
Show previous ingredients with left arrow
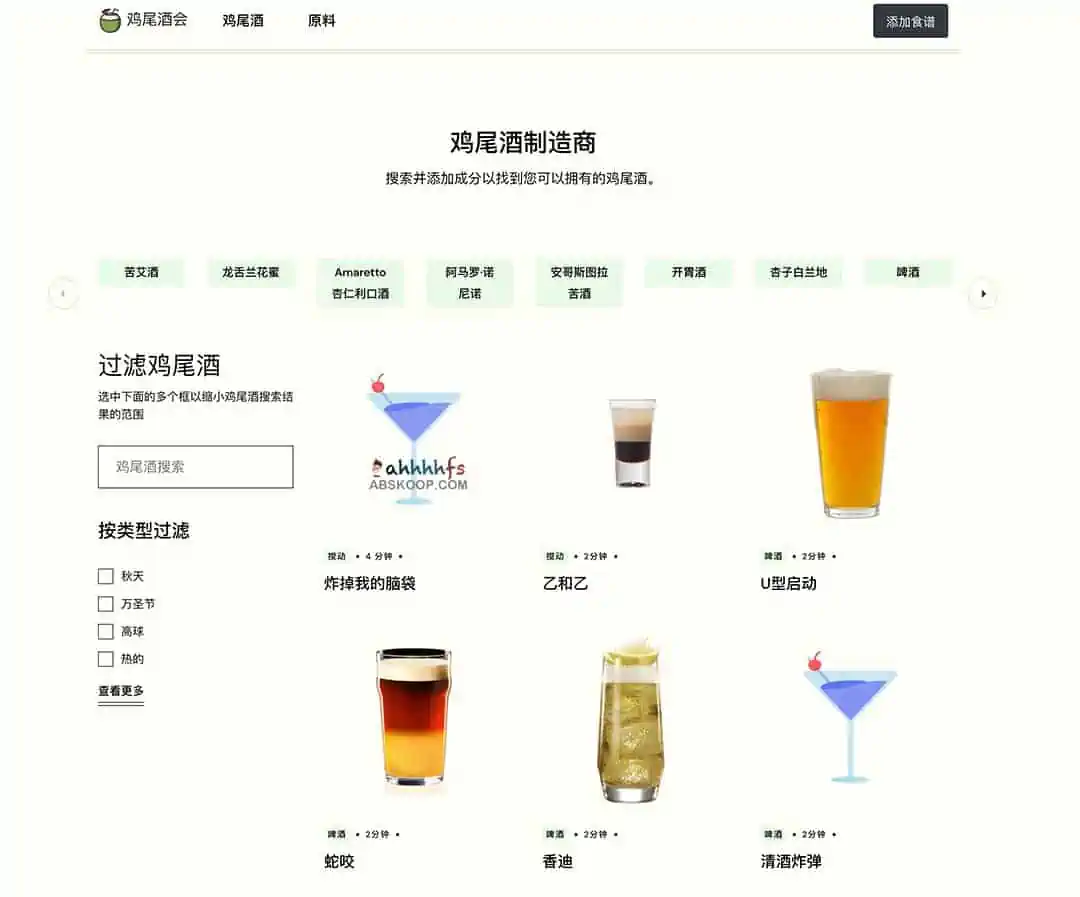tap(63, 294)
